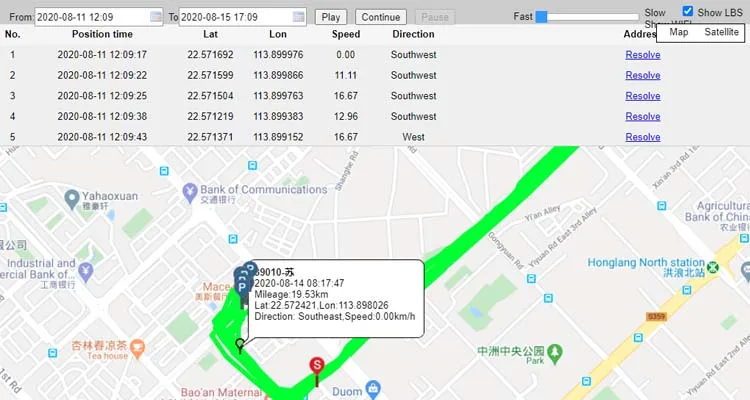Switch to Satellite view
The width and height of the screenshot is (750, 400).
coord(721,32)
